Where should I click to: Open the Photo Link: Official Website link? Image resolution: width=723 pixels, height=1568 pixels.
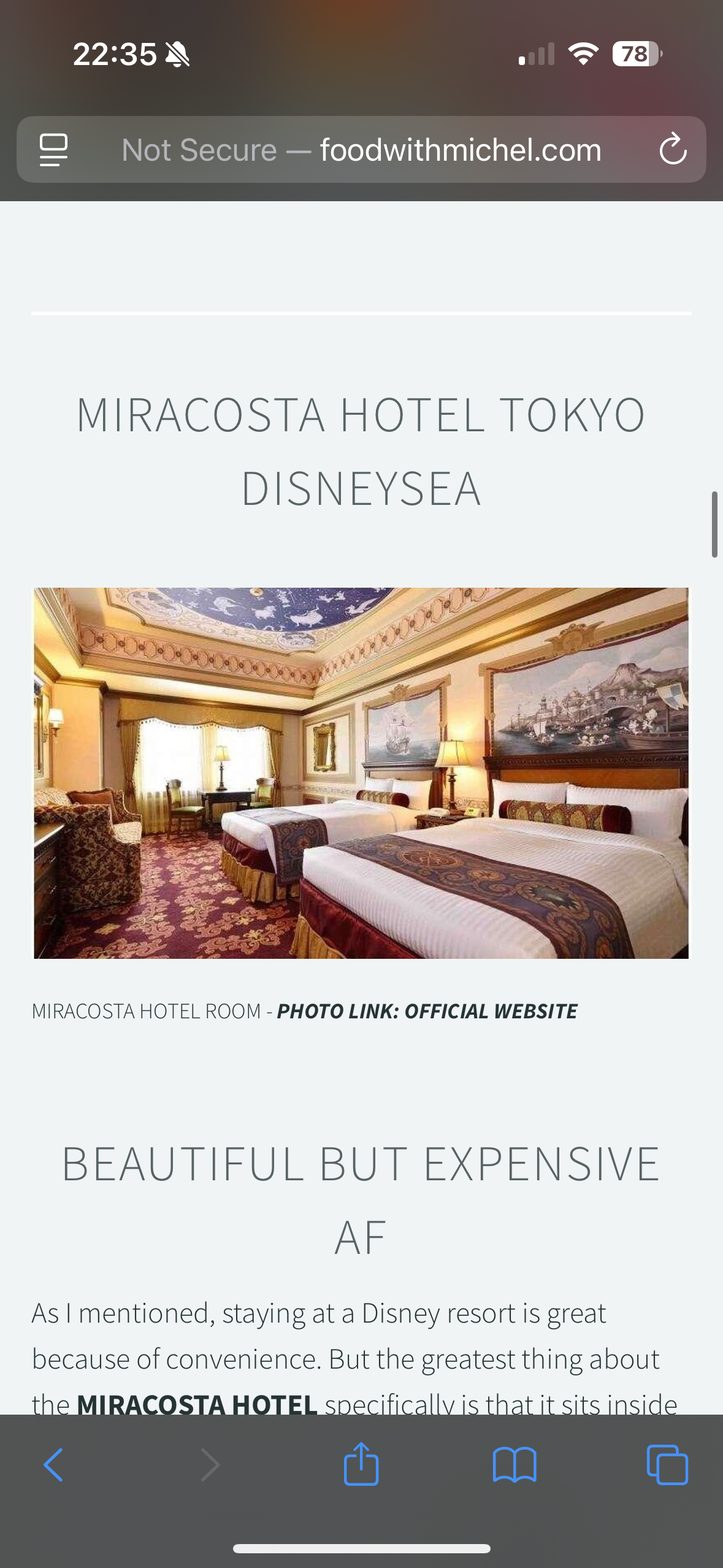pos(427,1011)
